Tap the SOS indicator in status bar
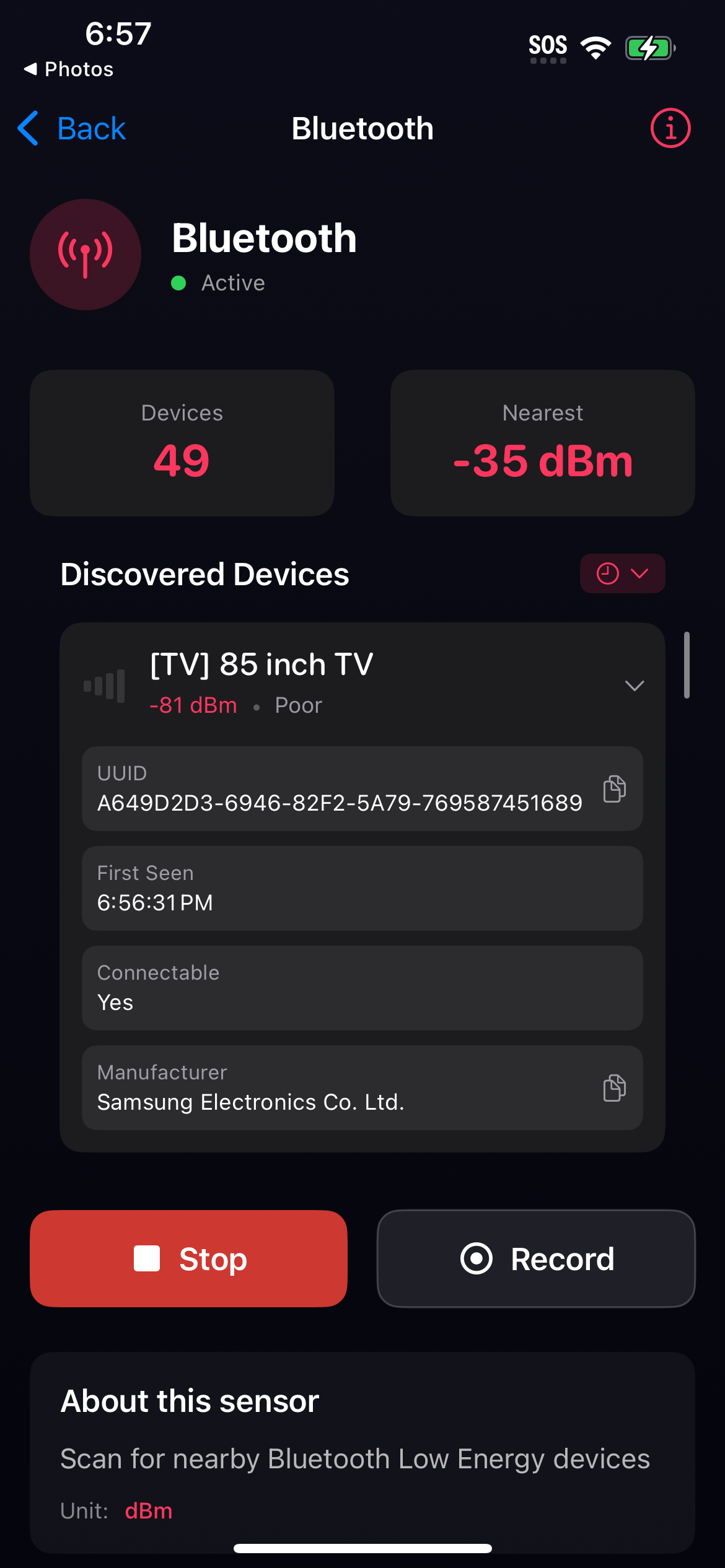 [x=548, y=45]
